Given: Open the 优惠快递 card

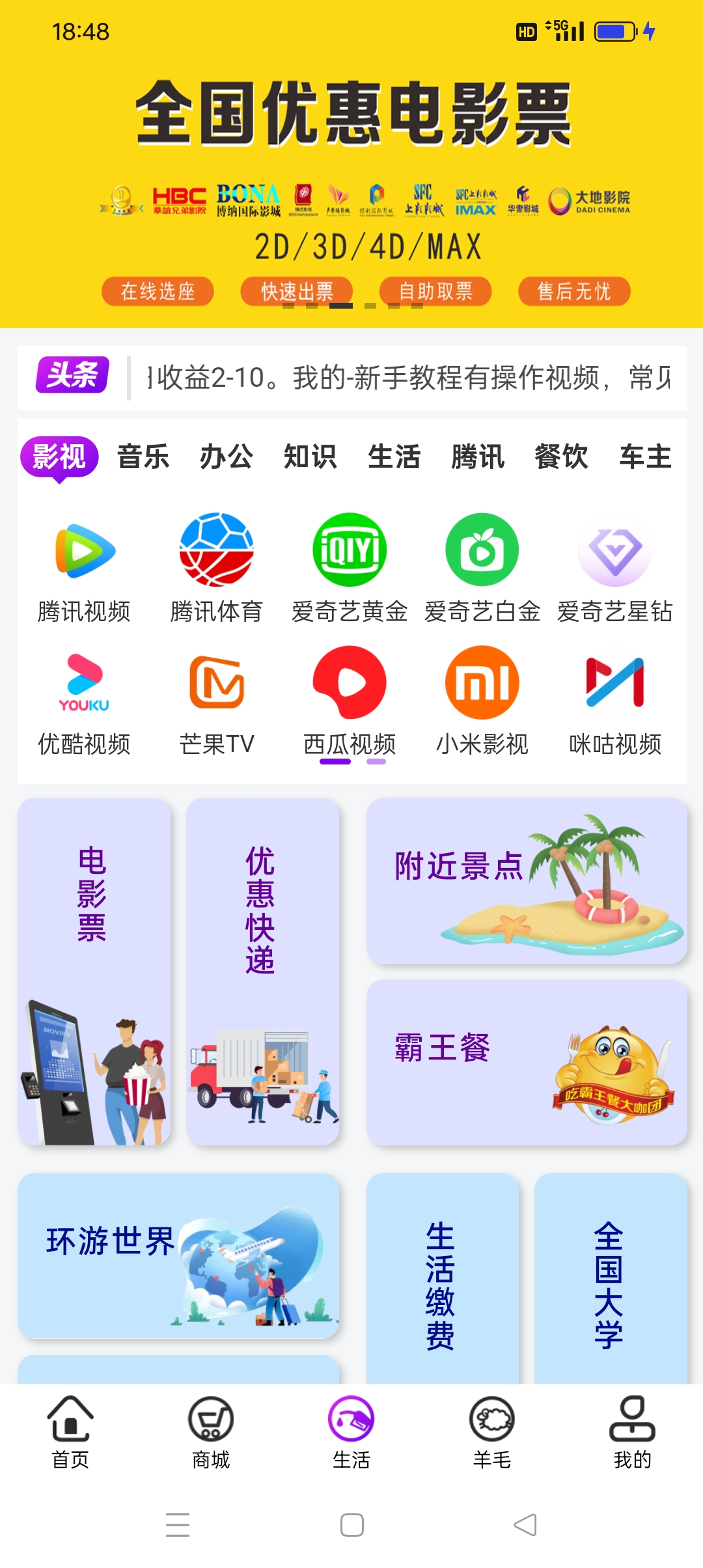Looking at the screenshot, I should (x=263, y=972).
